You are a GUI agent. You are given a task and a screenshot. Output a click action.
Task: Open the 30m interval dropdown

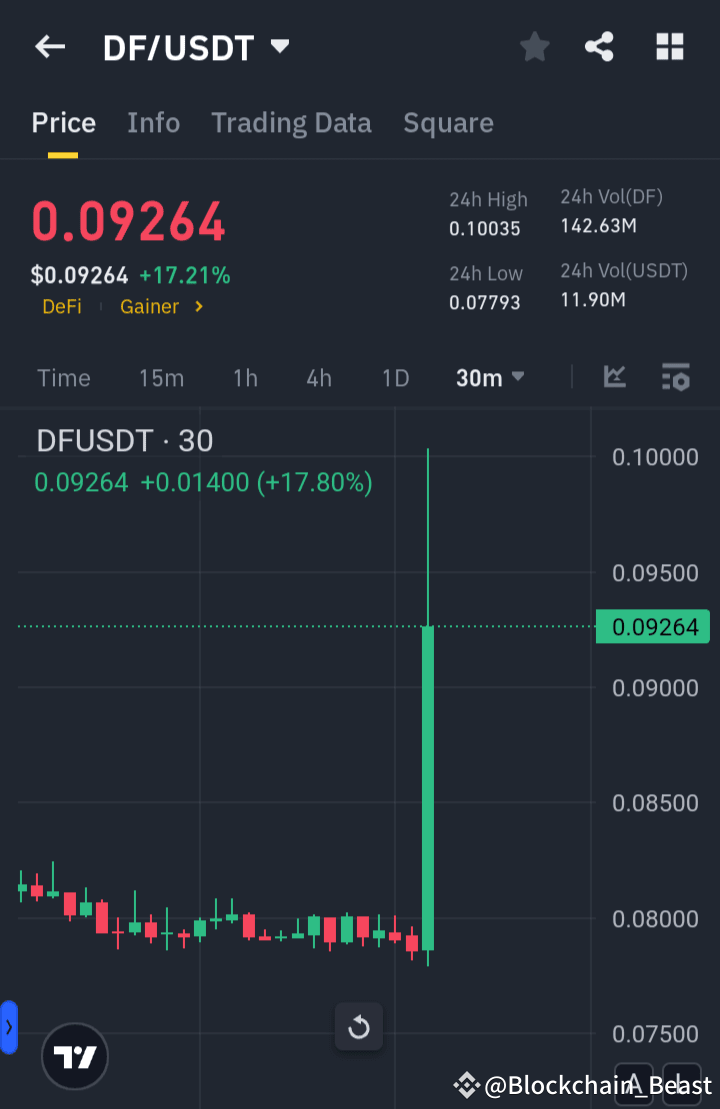point(490,378)
